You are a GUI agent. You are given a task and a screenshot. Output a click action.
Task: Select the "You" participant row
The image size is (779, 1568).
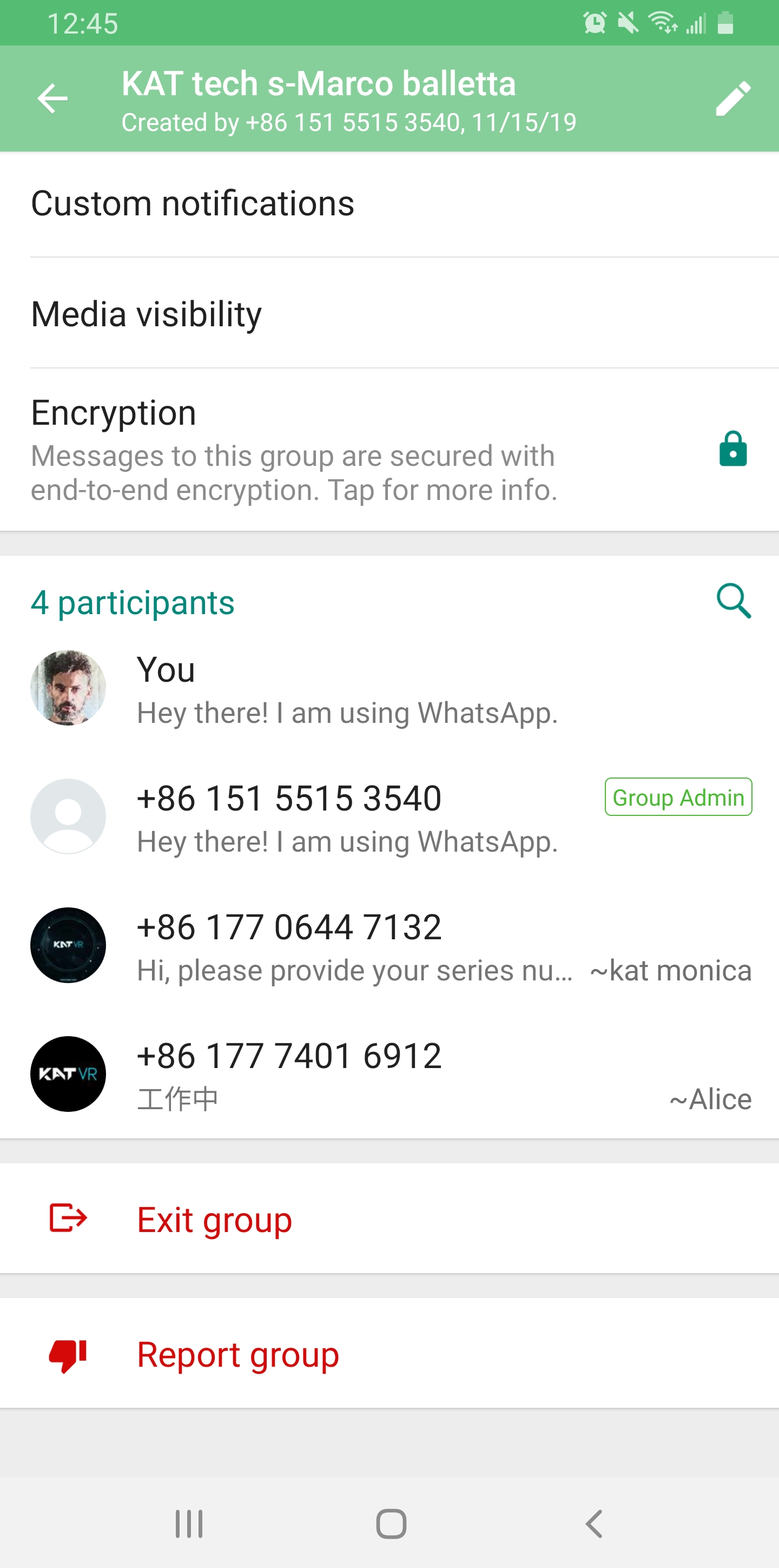[389, 688]
